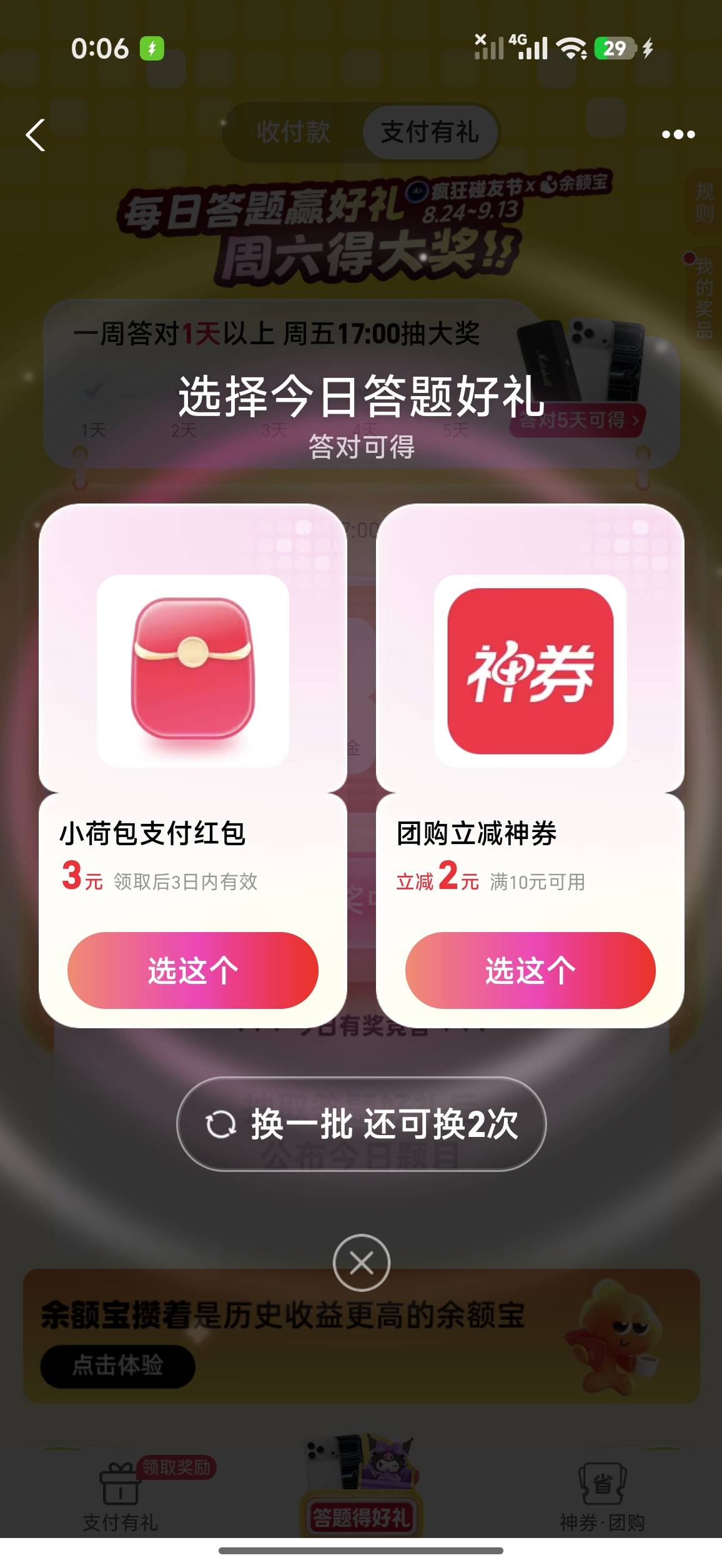The image size is (722, 1568).
Task: Choose the 团购立减神券 reward
Action: click(530, 970)
